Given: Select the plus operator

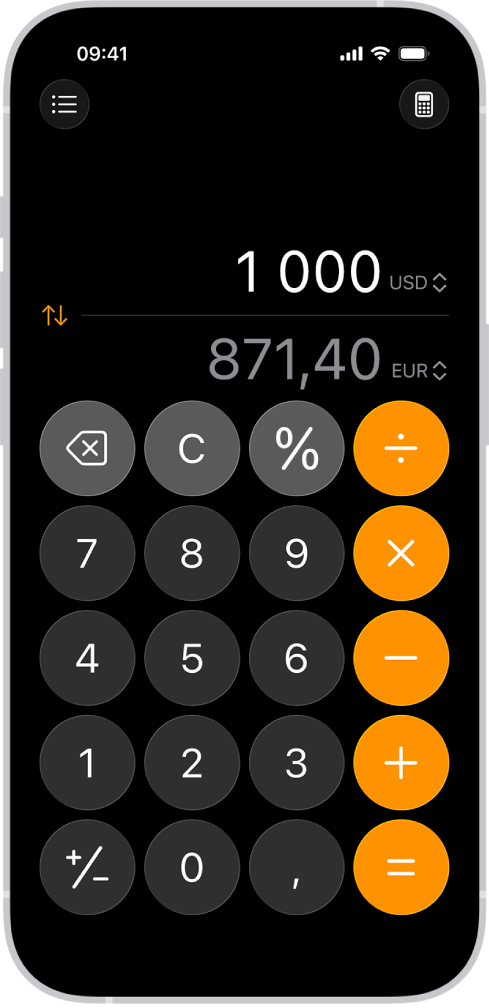Looking at the screenshot, I should (x=402, y=762).
